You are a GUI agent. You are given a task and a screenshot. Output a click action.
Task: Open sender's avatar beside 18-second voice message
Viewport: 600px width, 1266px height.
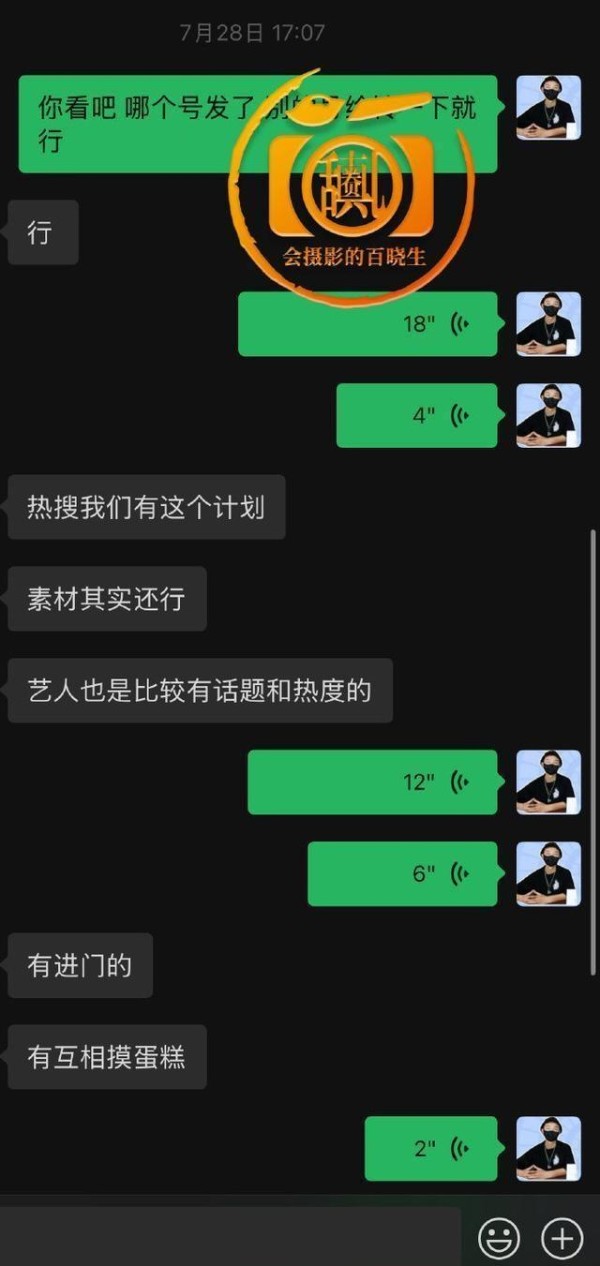click(548, 324)
